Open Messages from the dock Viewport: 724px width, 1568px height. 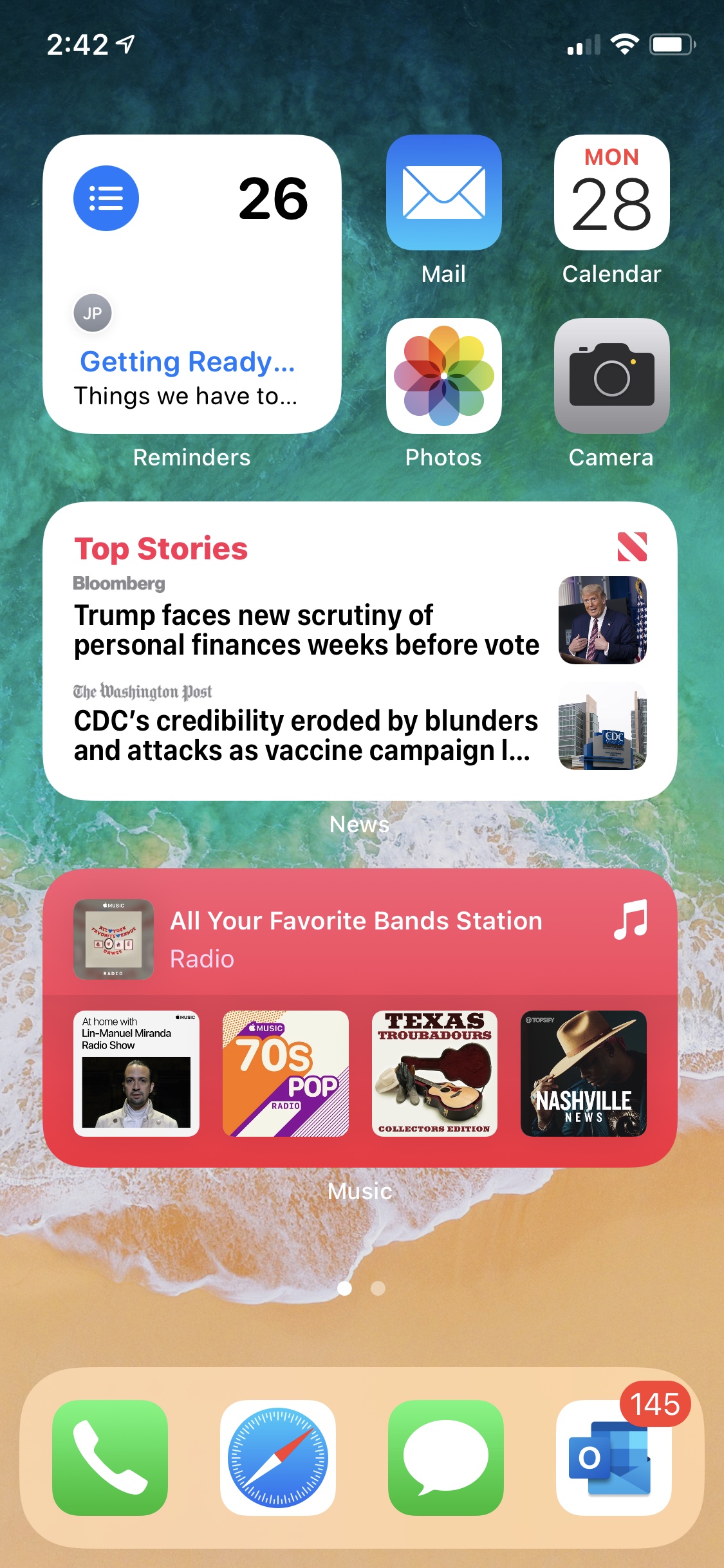click(x=445, y=1457)
